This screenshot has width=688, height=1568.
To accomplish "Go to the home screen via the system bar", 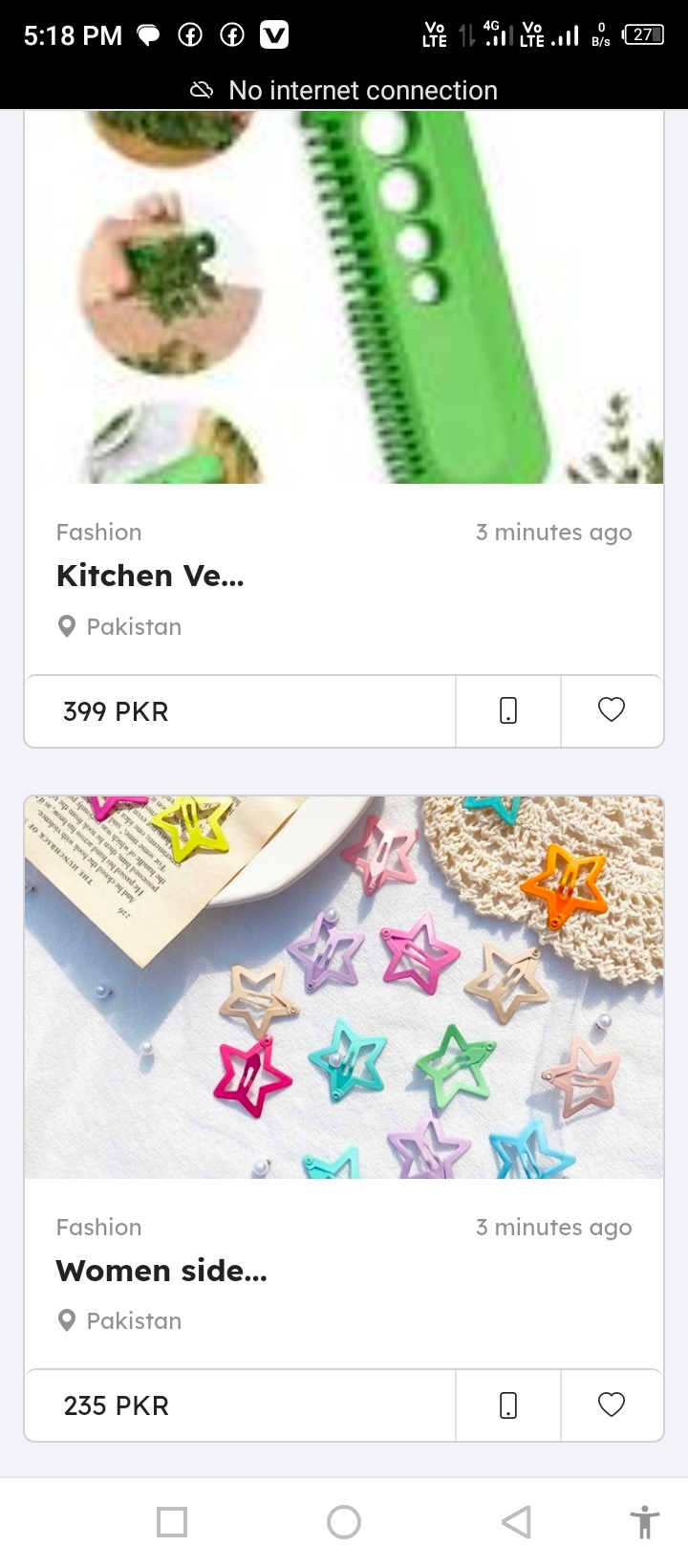I will 344,1521.
